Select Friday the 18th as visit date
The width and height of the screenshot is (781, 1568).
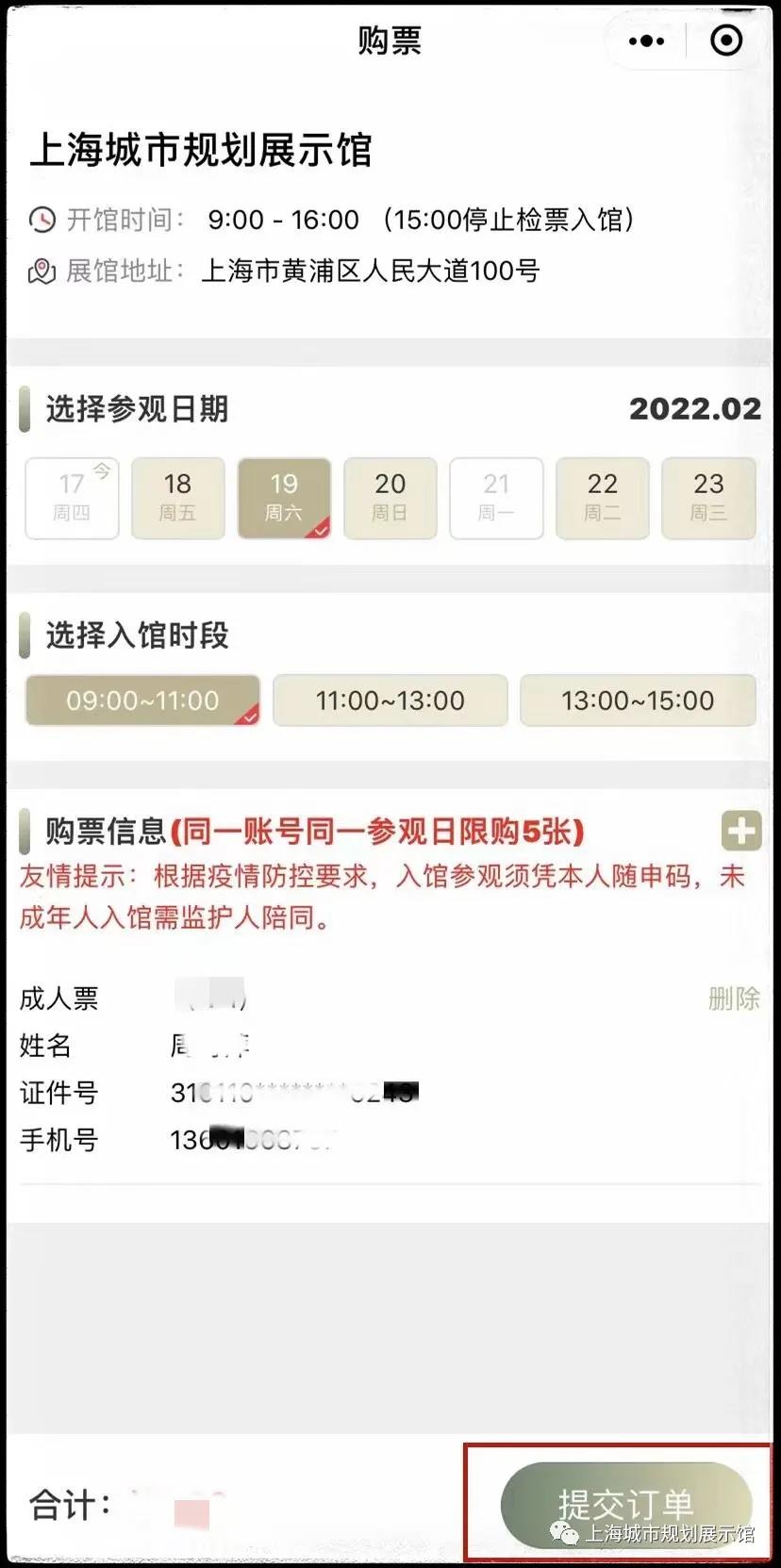177,498
